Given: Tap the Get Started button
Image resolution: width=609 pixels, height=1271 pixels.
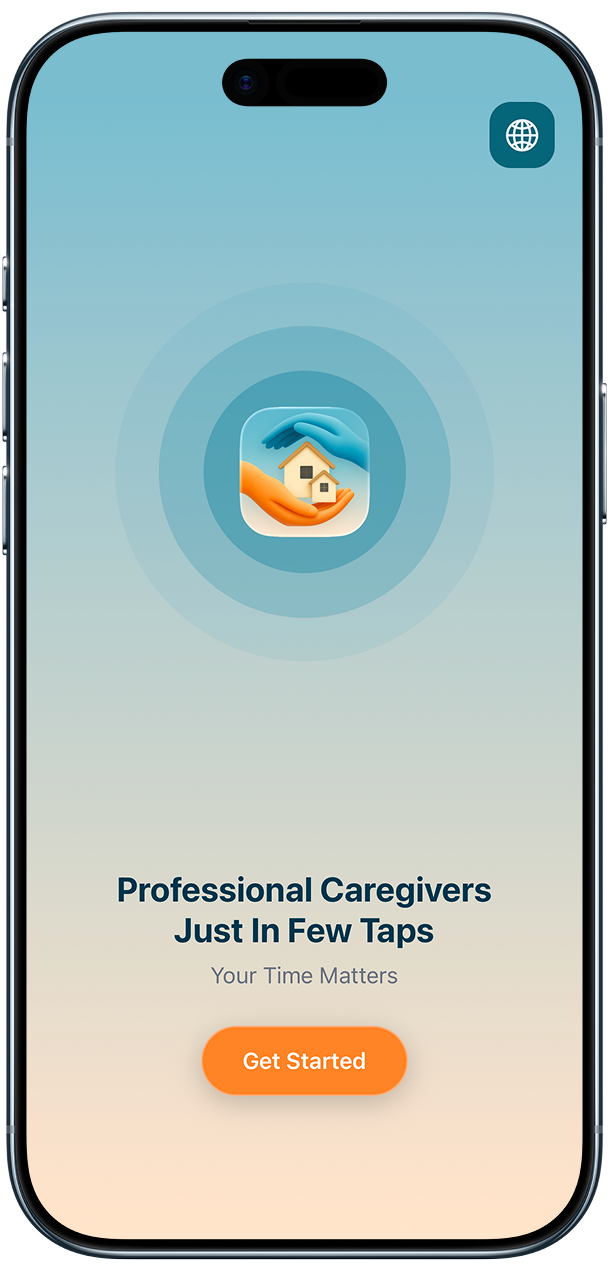Looking at the screenshot, I should [304, 1060].
